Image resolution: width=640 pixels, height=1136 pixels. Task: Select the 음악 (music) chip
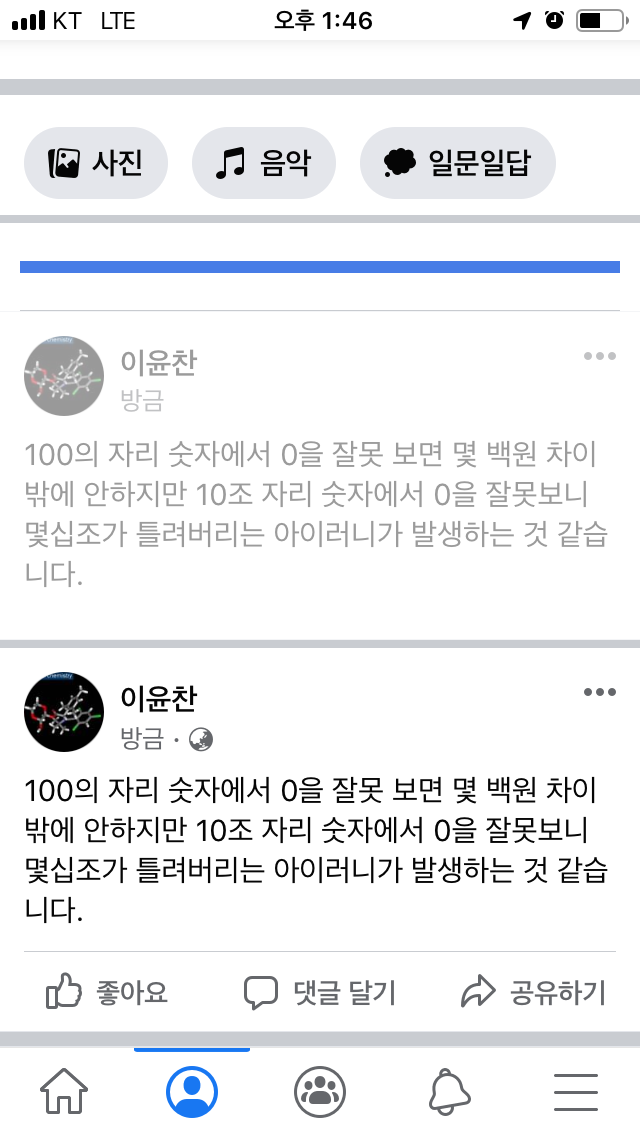click(264, 163)
